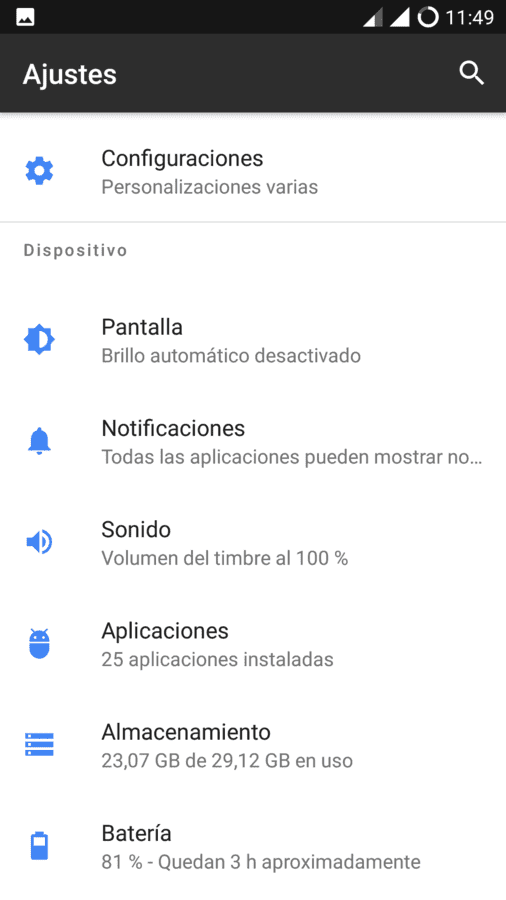Open Batería settings
The image size is (506, 900).
253,845
